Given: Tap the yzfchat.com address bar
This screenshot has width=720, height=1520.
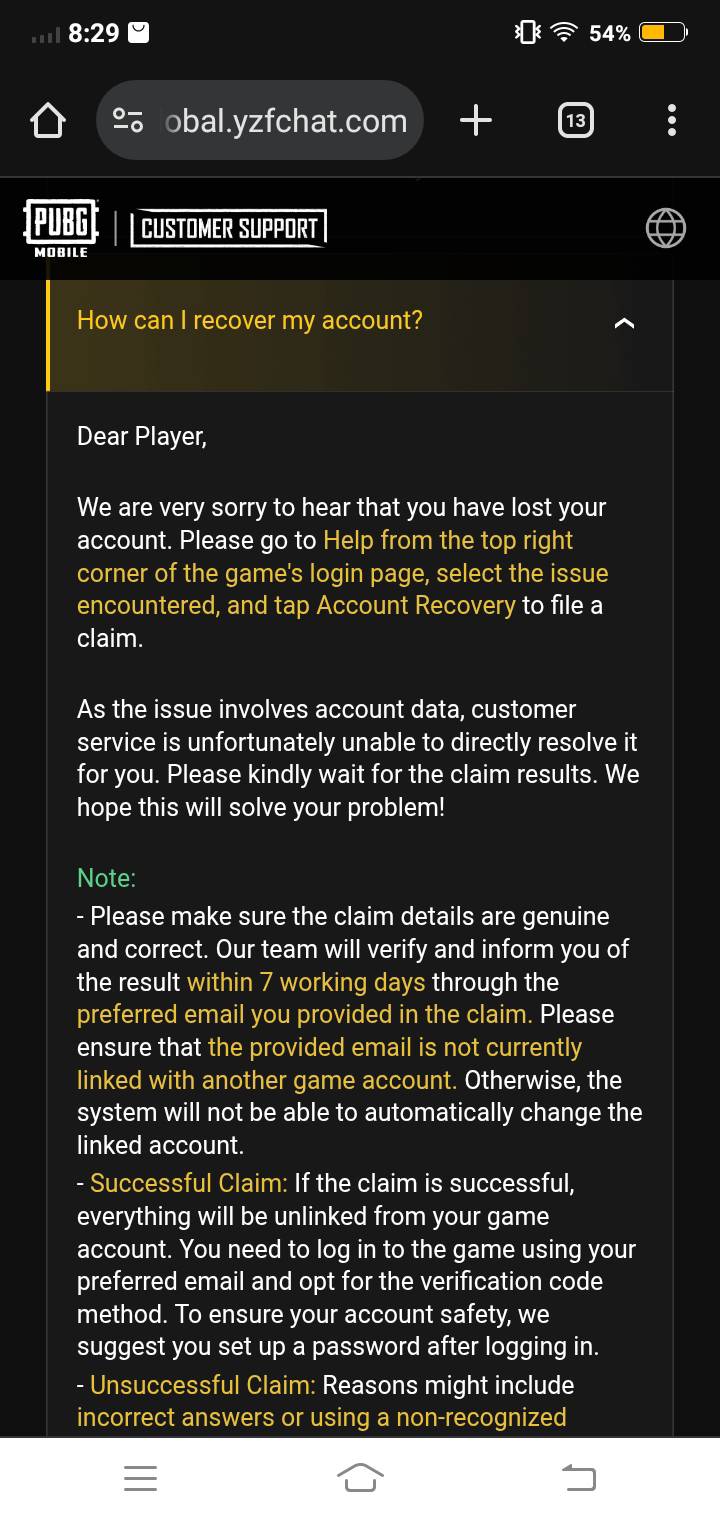Looking at the screenshot, I should (285, 121).
